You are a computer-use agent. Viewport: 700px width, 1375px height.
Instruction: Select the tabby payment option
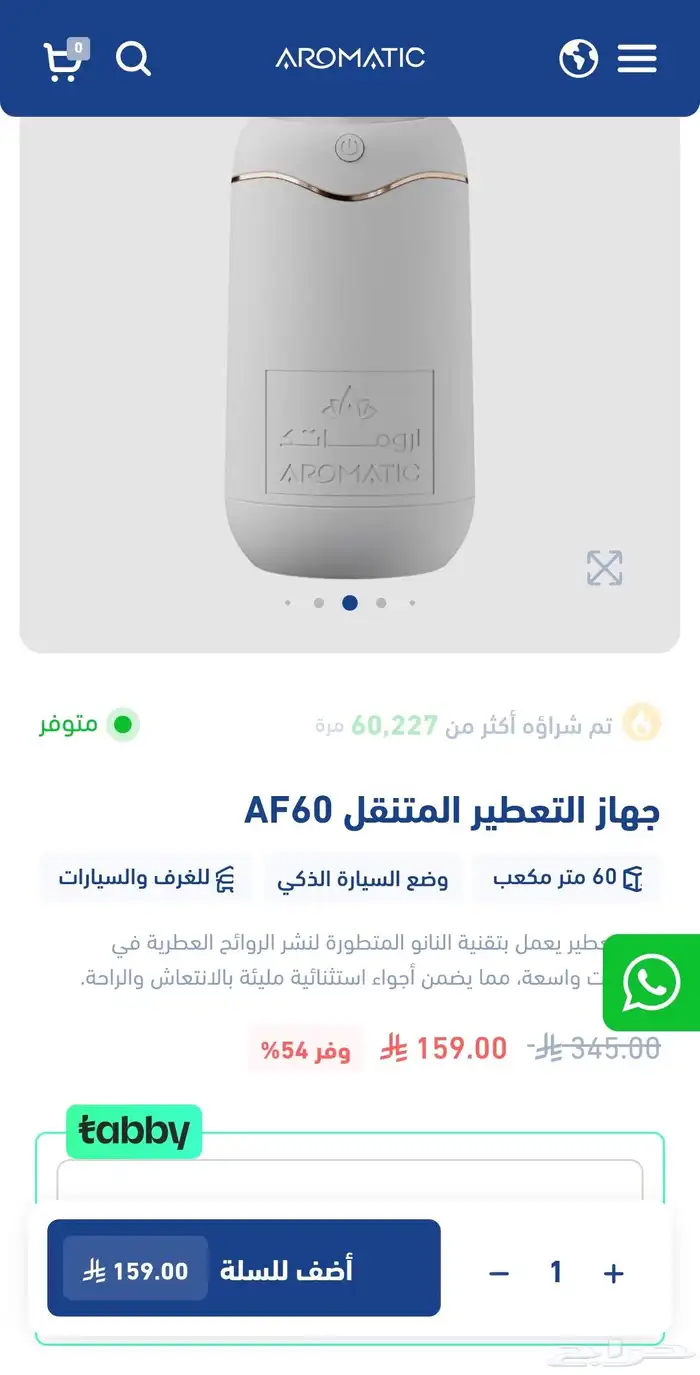pos(135,1133)
